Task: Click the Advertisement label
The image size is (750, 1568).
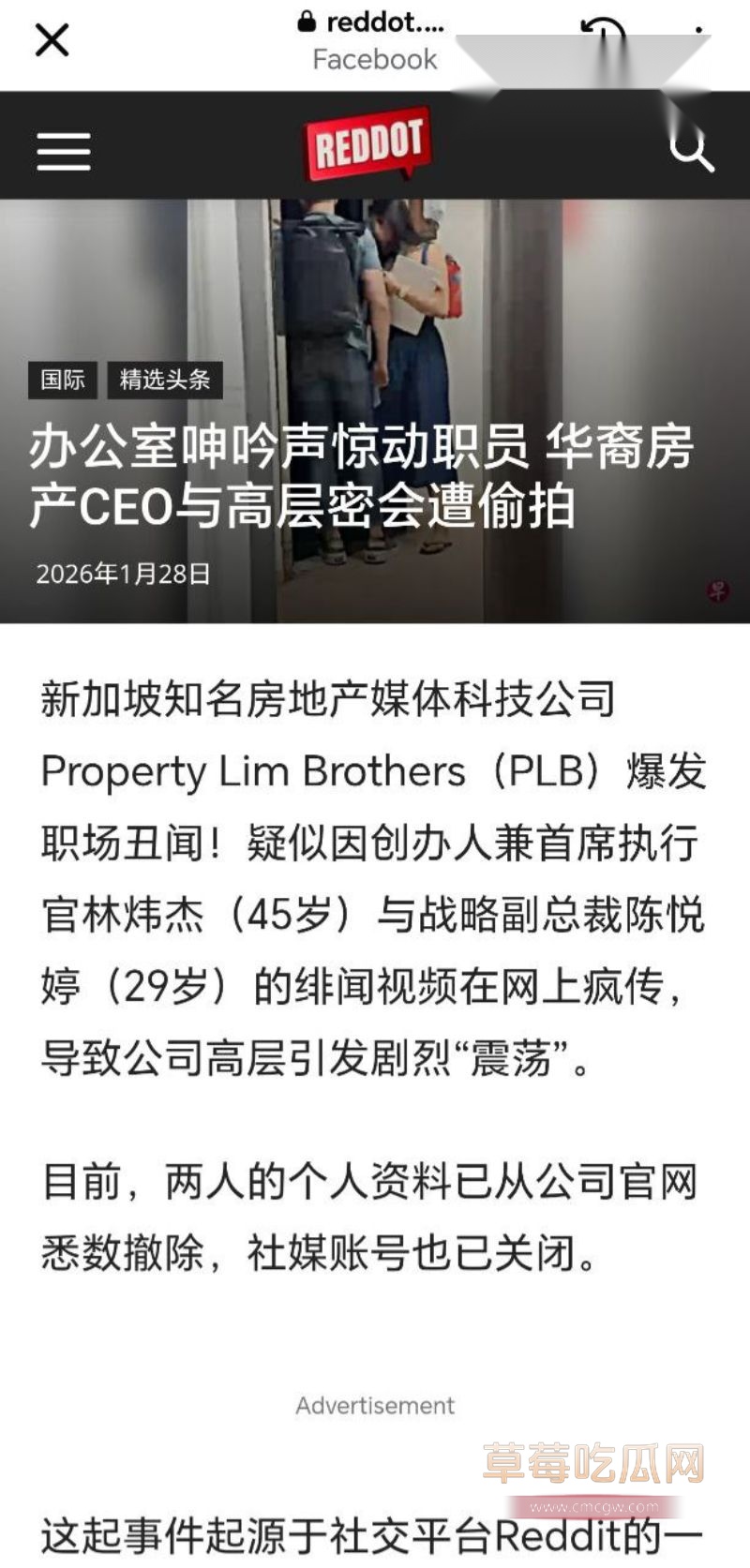Action: tap(374, 1405)
